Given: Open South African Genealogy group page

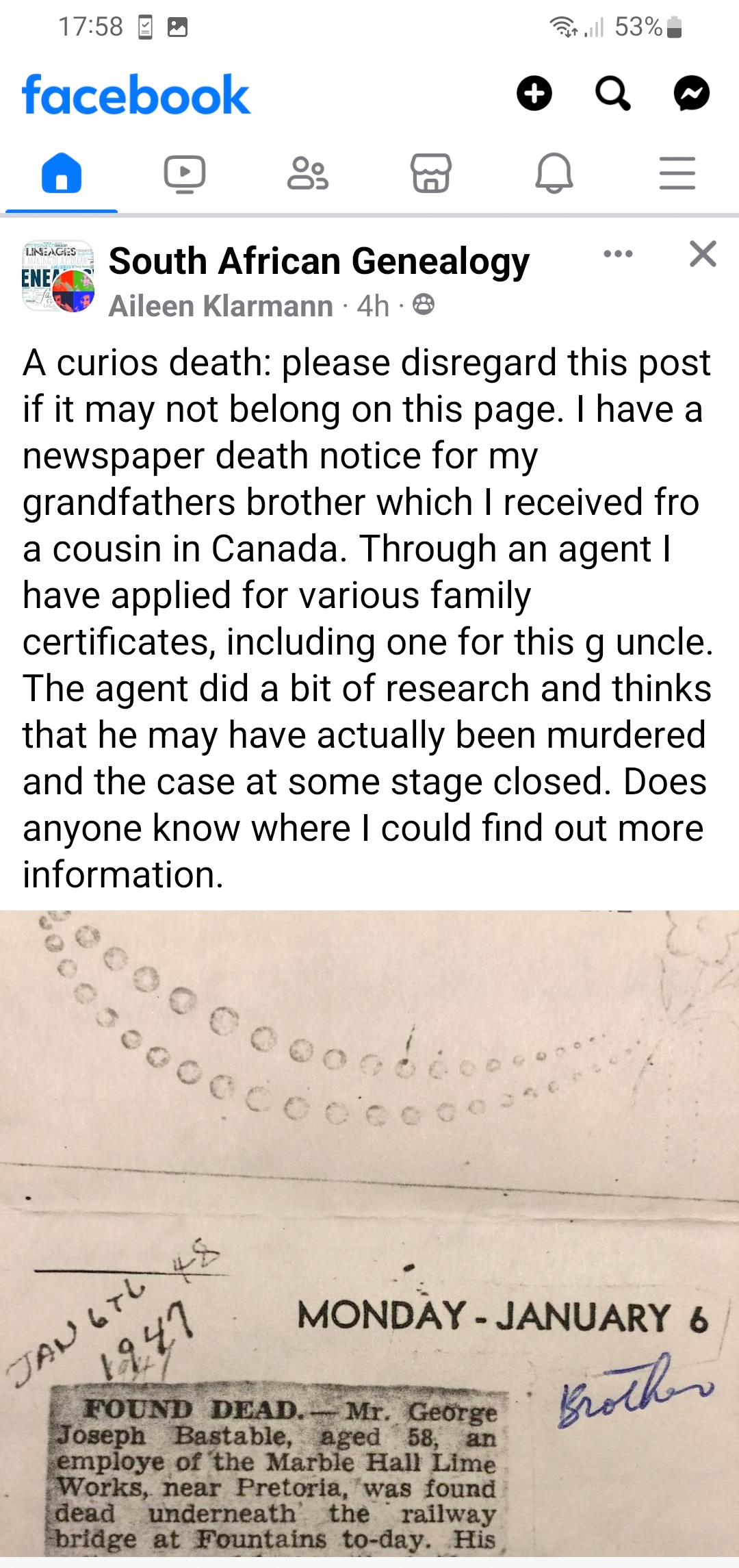Looking at the screenshot, I should pos(319,261).
